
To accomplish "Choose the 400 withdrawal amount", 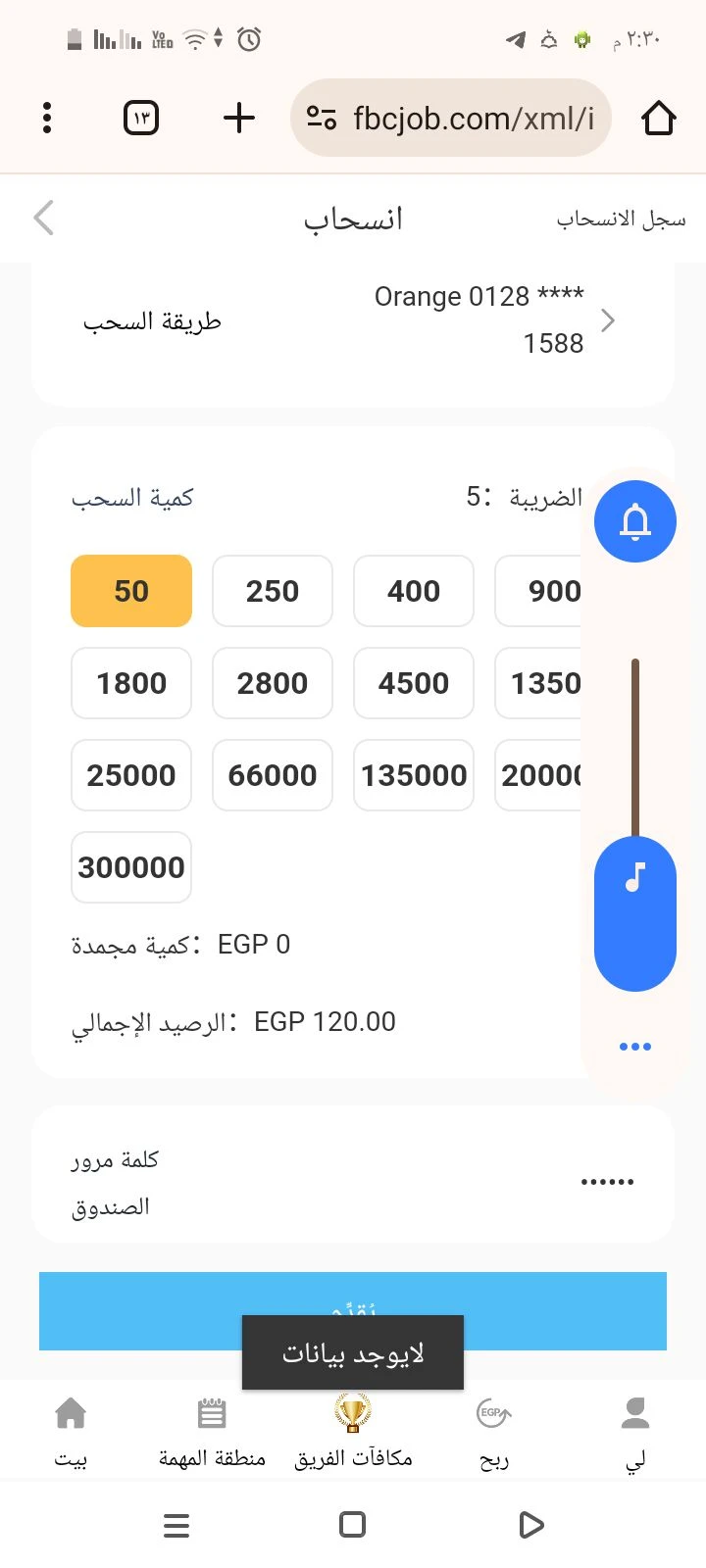I will tap(414, 591).
